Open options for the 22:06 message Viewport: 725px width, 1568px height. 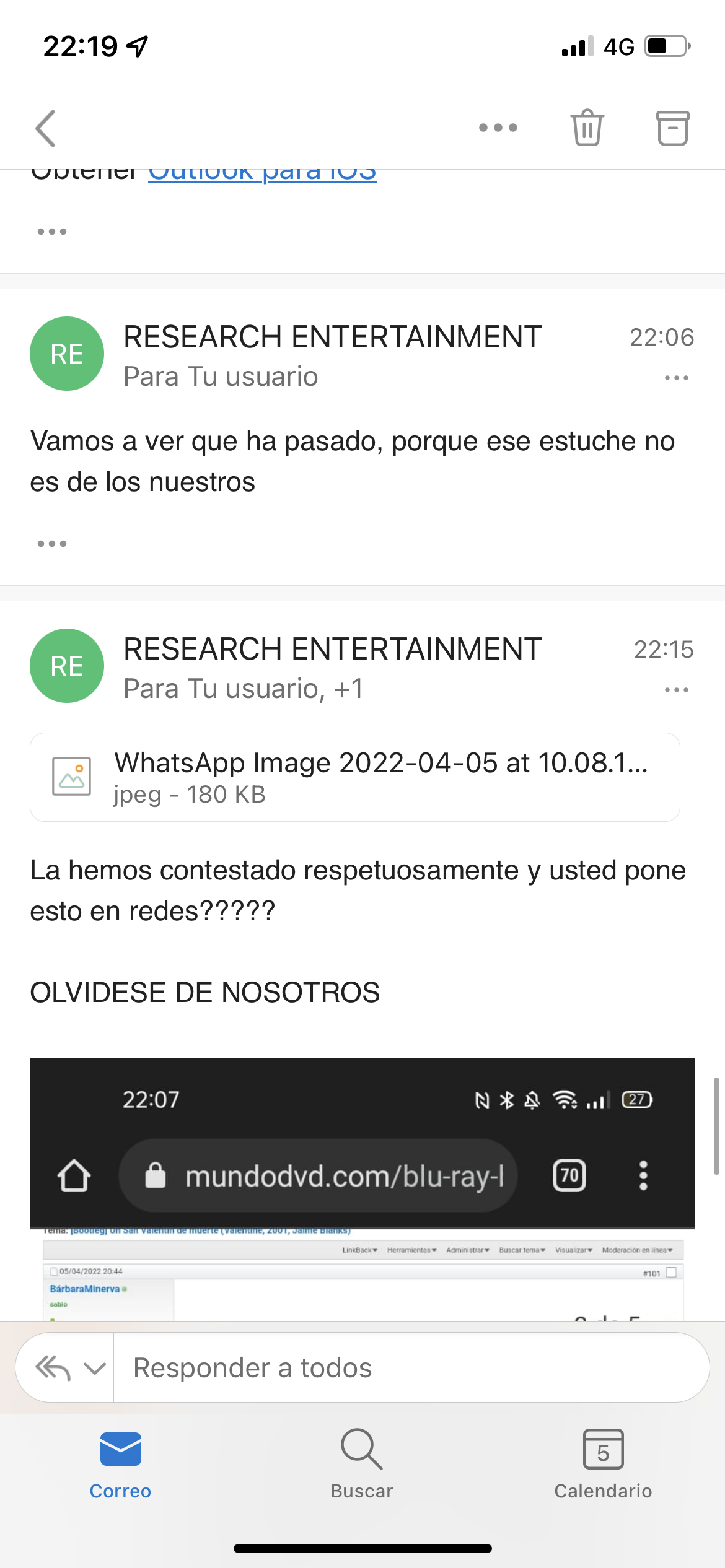pyautogui.click(x=676, y=377)
